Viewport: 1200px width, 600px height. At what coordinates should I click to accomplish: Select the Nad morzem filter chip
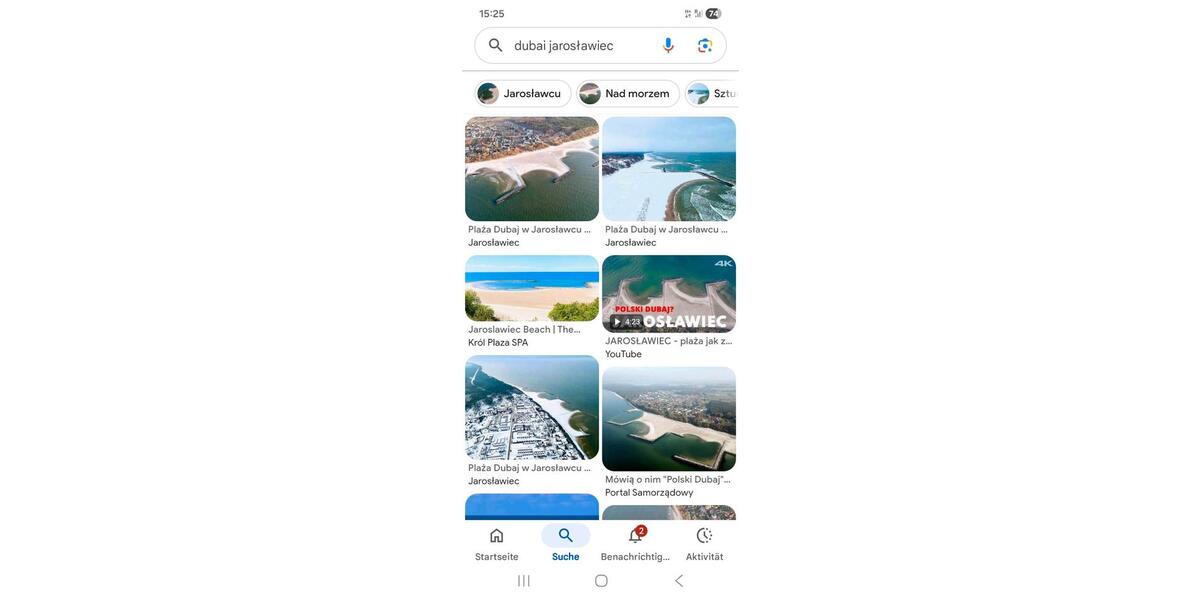pyautogui.click(x=628, y=94)
